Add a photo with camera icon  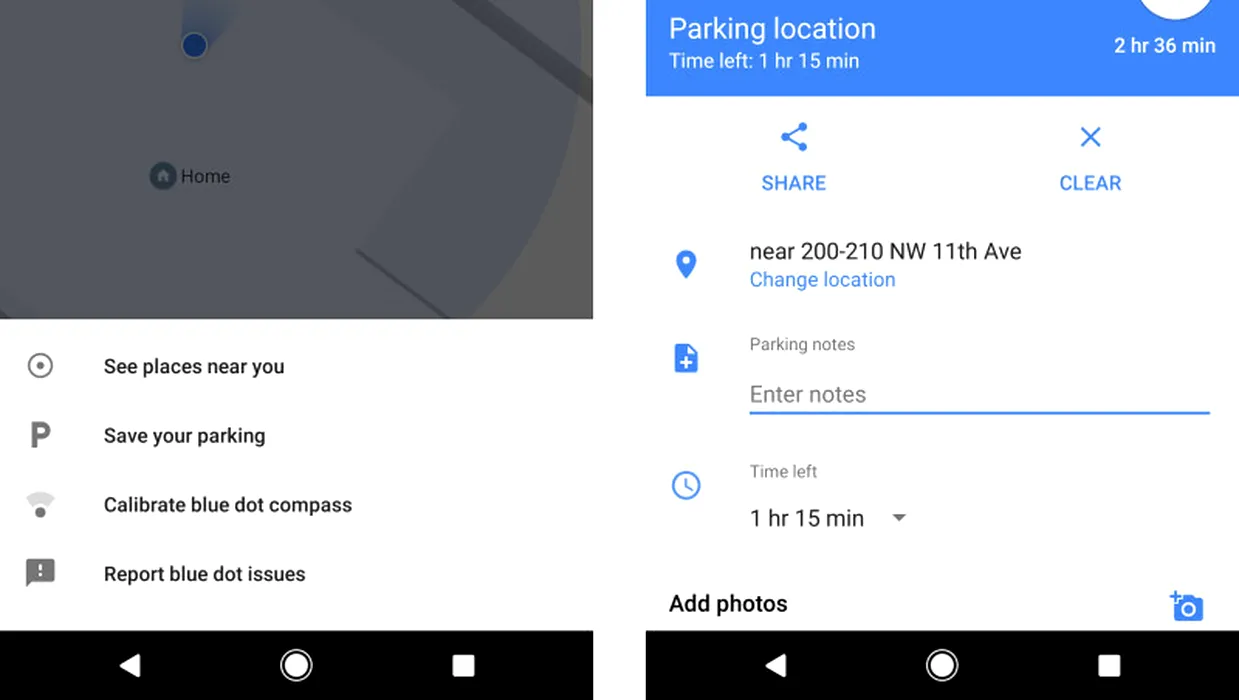1186,606
